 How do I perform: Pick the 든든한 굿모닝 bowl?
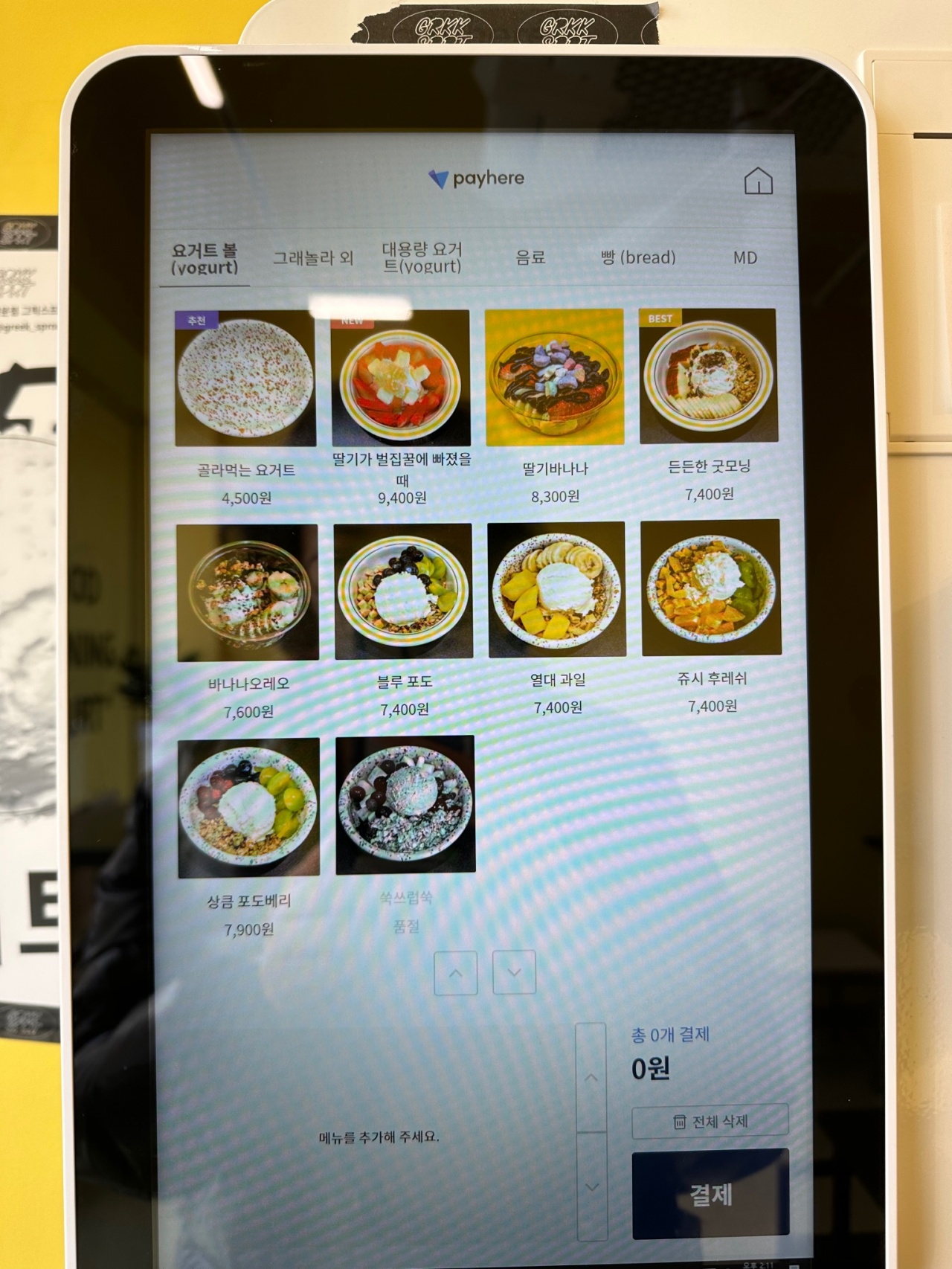point(708,376)
